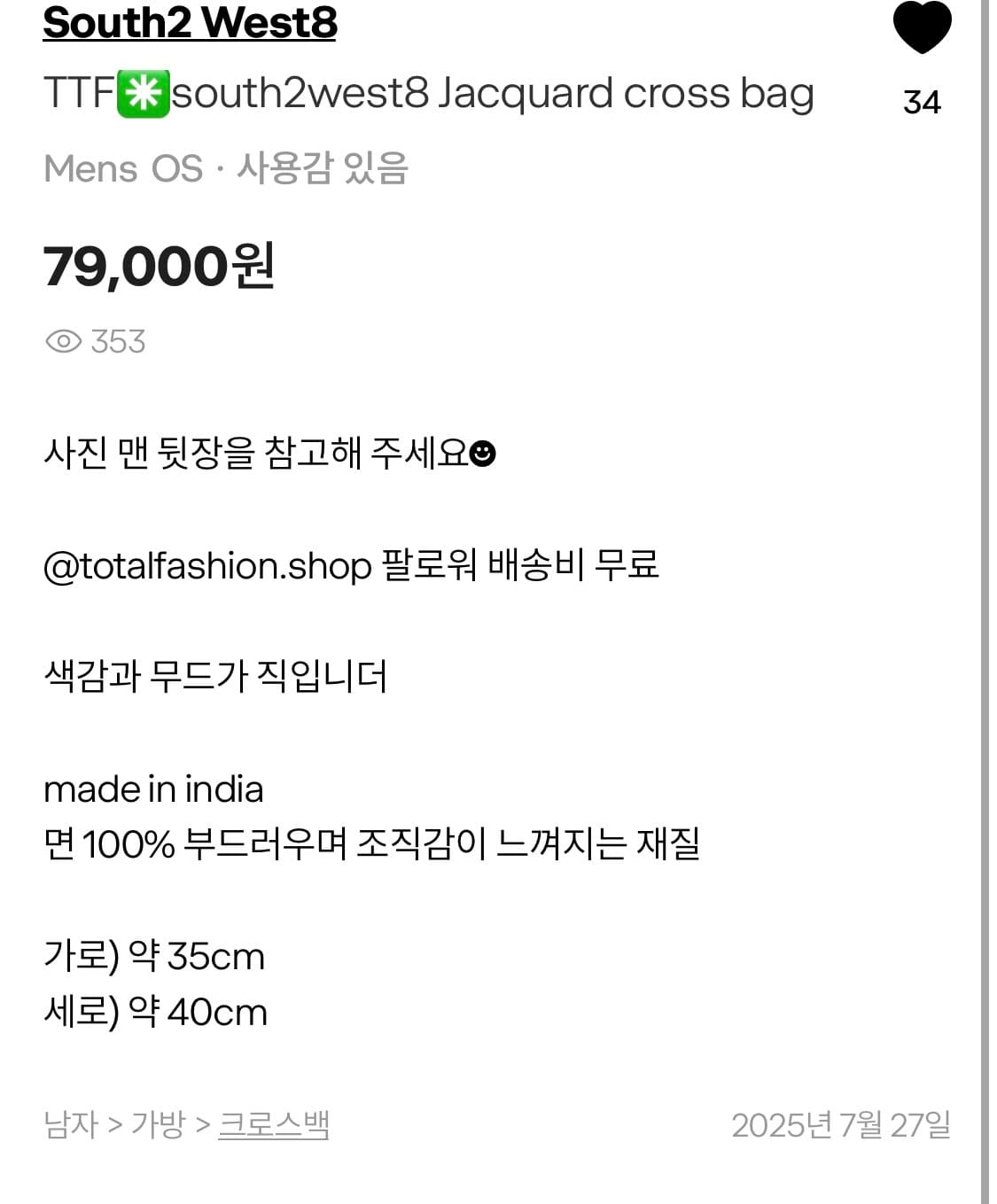Select the 79,000원 price text

tap(160, 268)
